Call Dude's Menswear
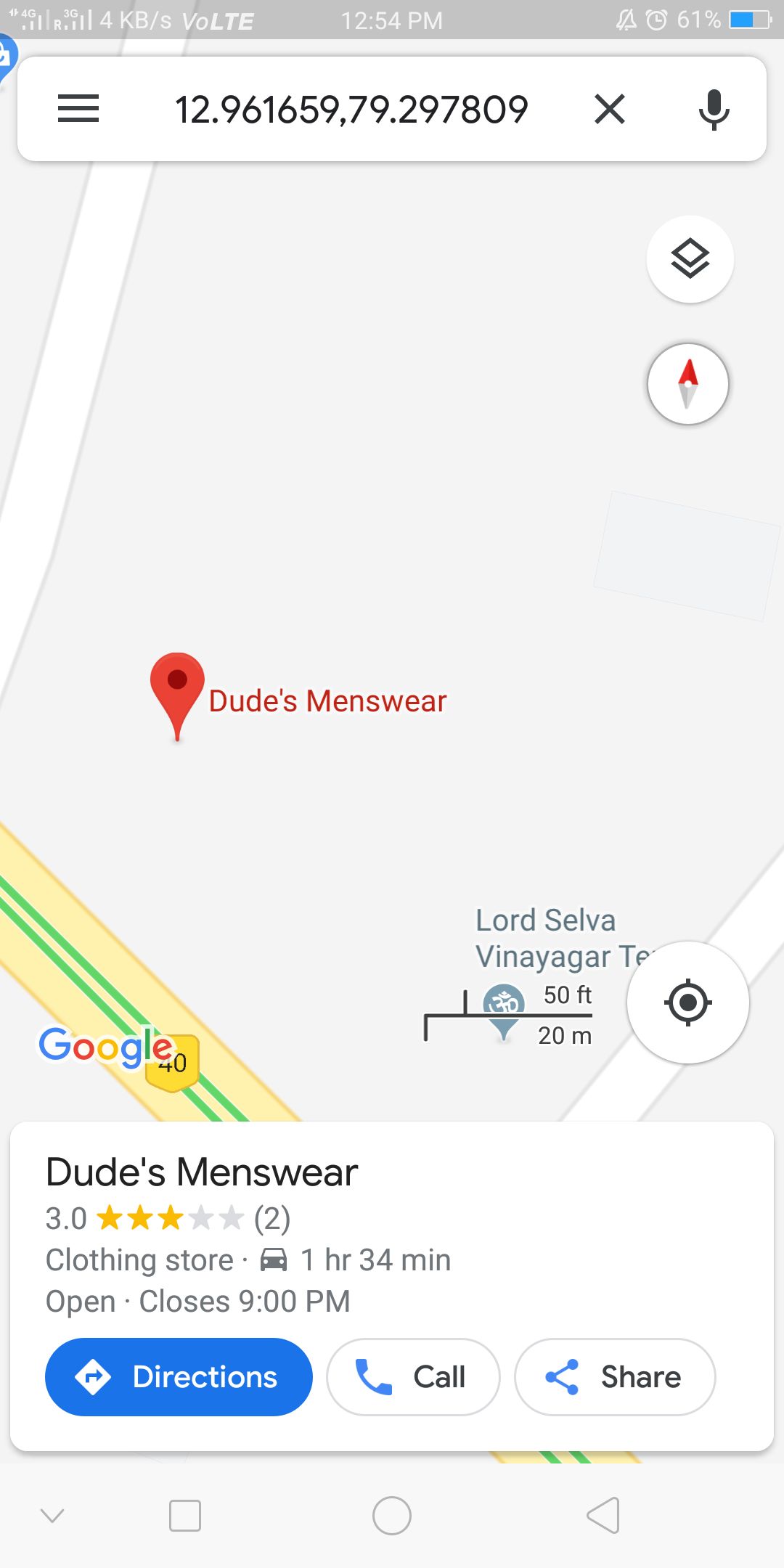Screen dimensions: 784x1568 (x=413, y=1377)
